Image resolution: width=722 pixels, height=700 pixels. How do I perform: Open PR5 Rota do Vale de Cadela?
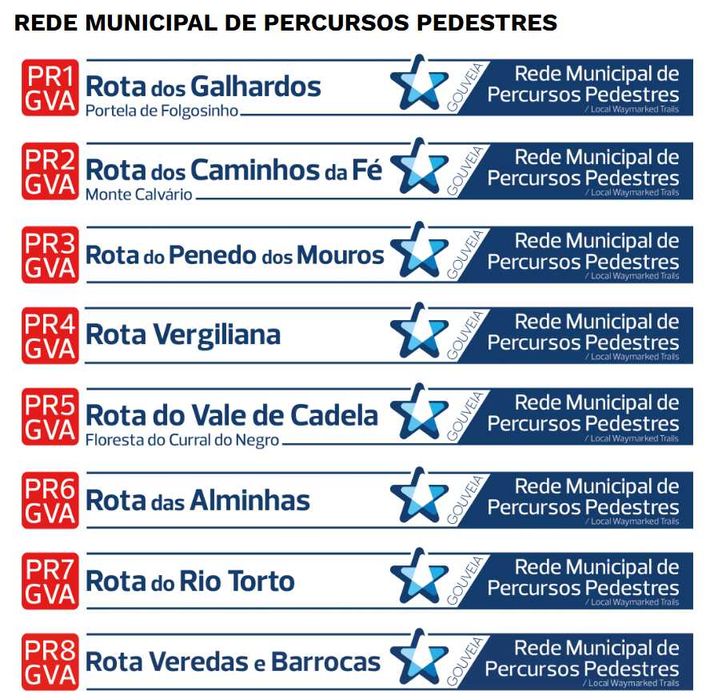click(x=357, y=417)
